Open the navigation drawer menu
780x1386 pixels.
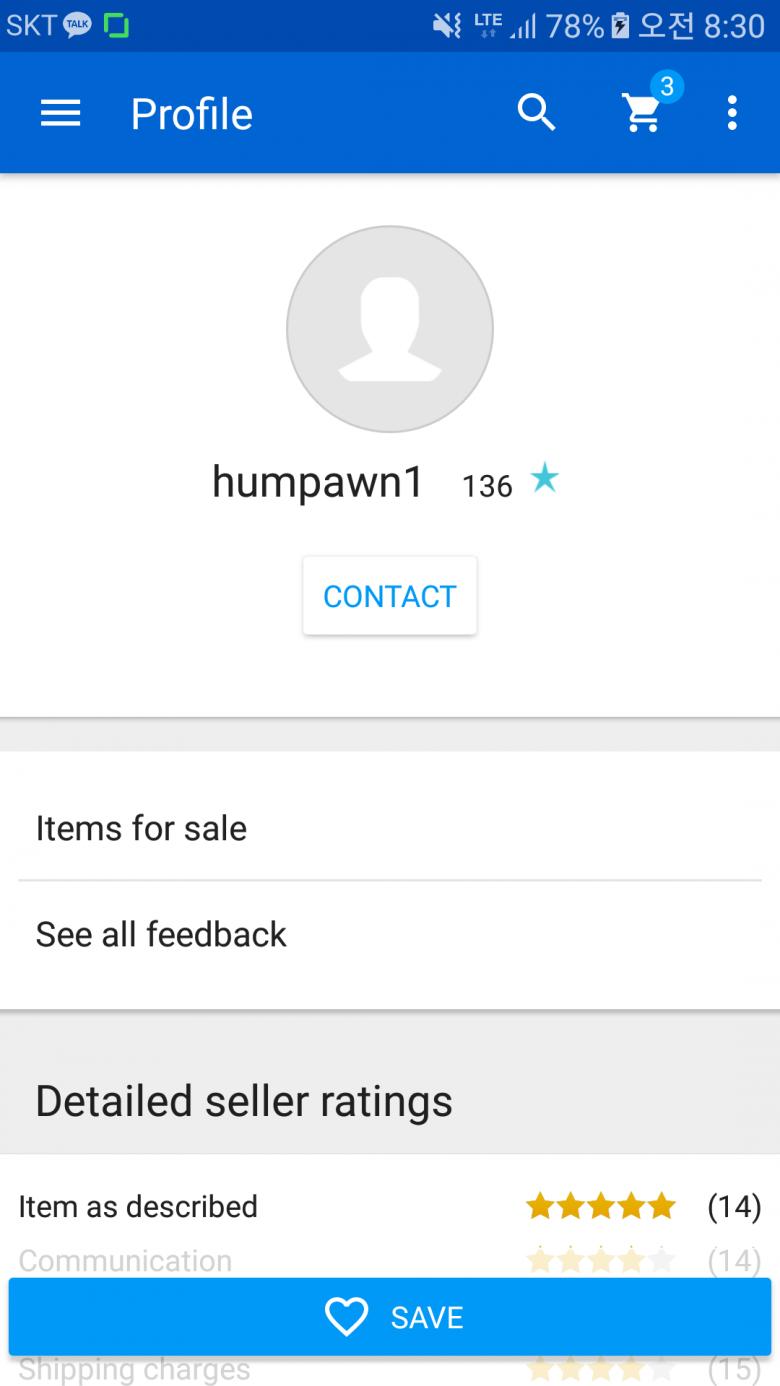coord(60,114)
